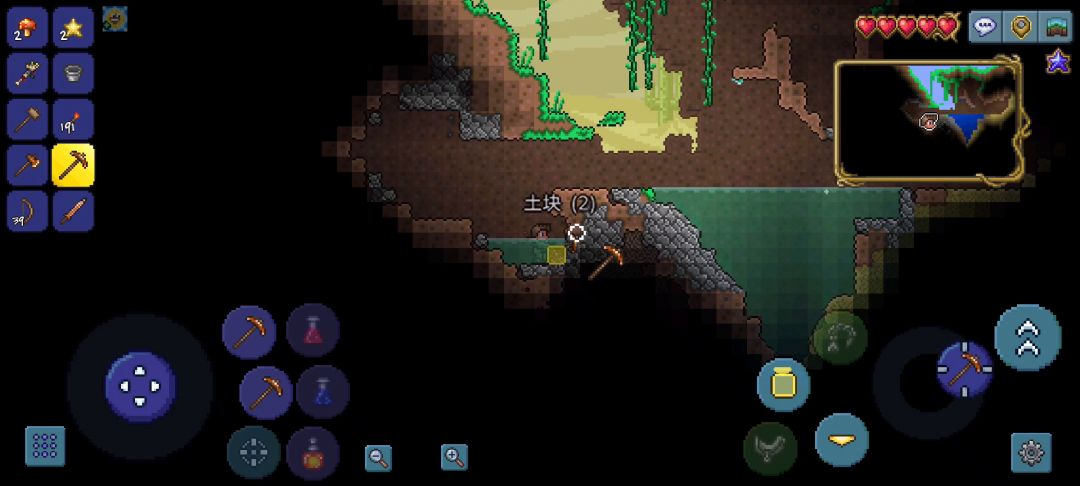Open the settings gear
The image size is (1080, 486).
[x=1031, y=453]
